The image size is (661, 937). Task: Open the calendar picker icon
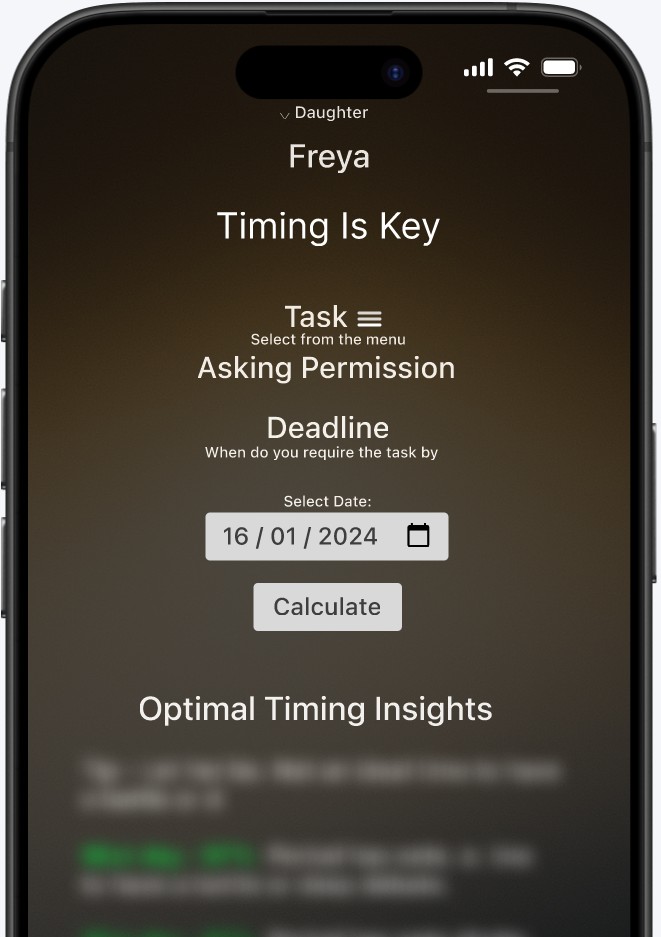point(418,536)
